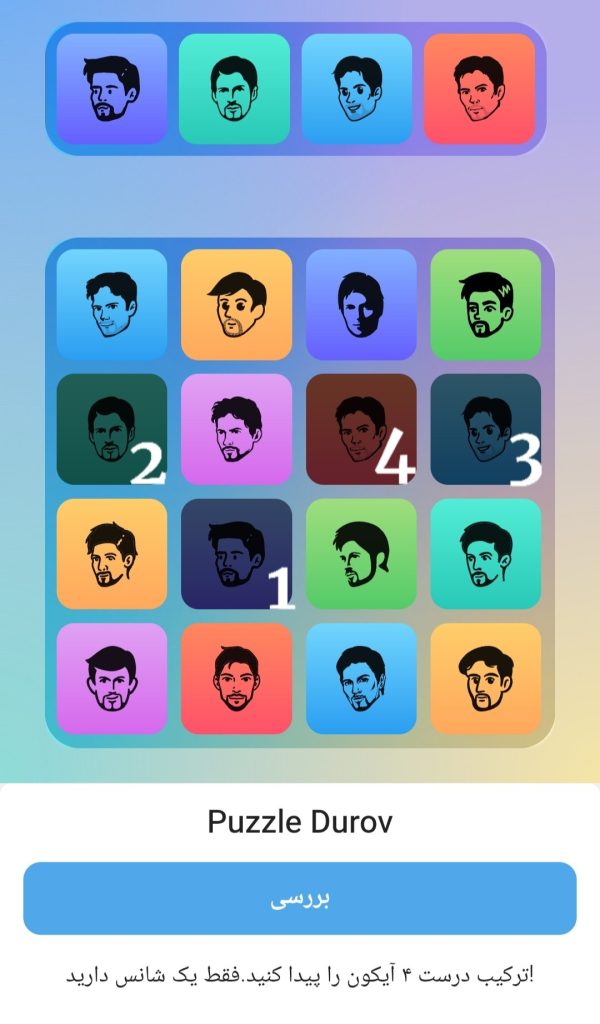Choose the red face tile in the grid

pyautogui.click(x=236, y=679)
